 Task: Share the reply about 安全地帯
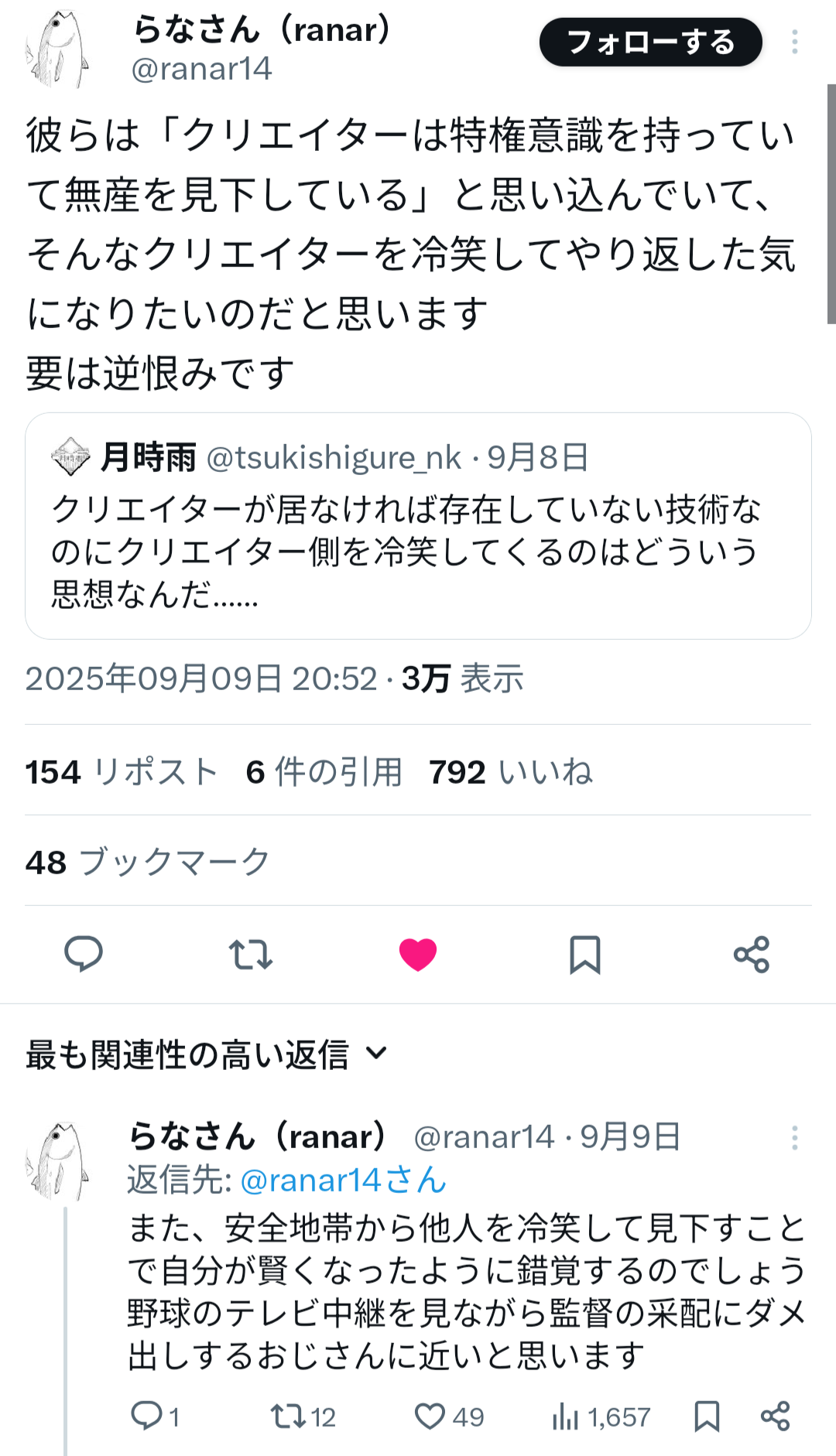[x=775, y=1416]
